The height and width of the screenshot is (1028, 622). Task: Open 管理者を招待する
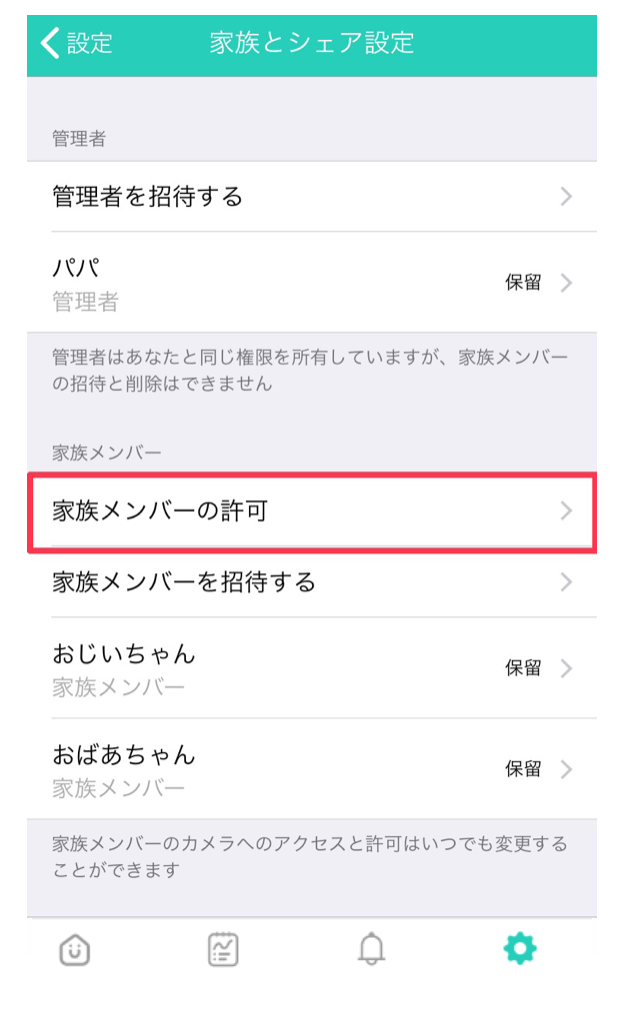tap(311, 197)
